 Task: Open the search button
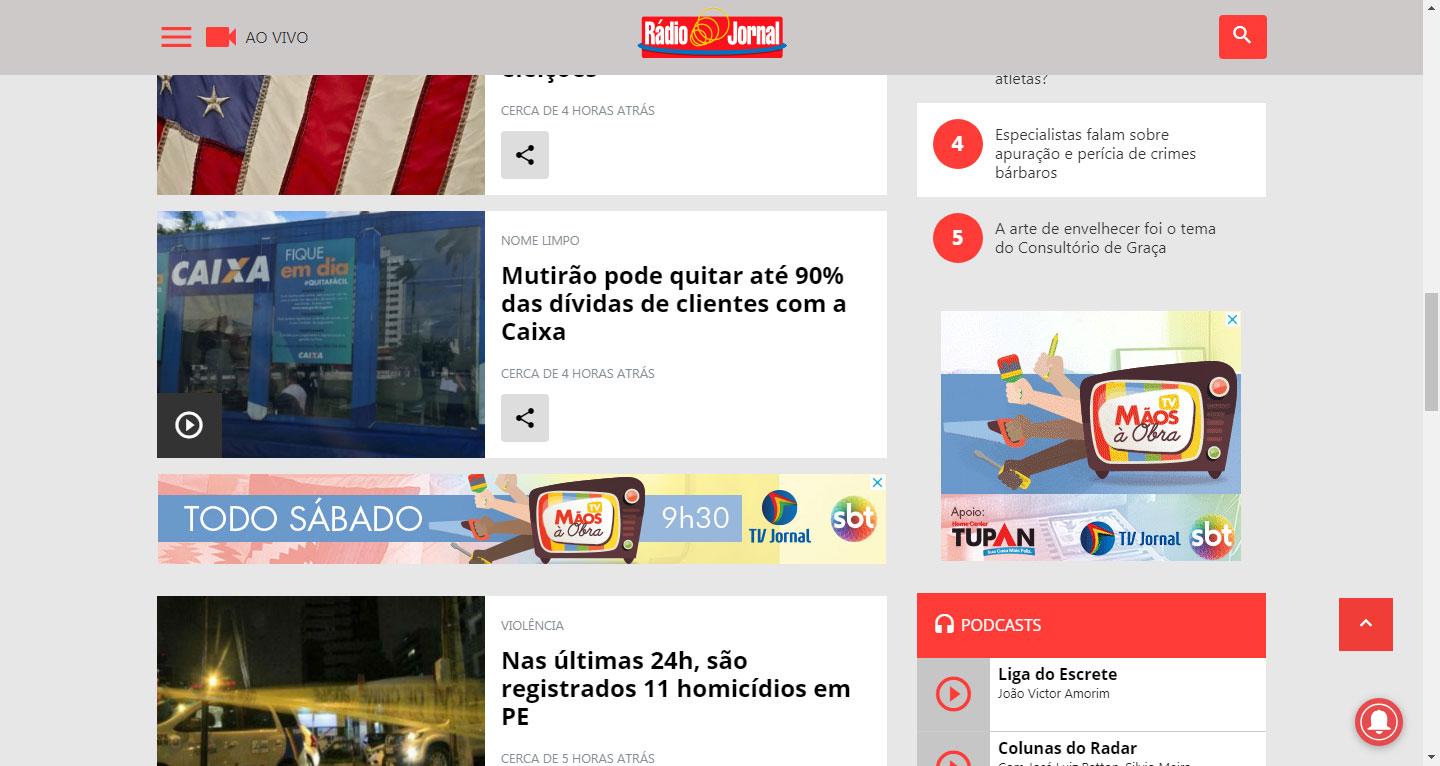click(1242, 37)
